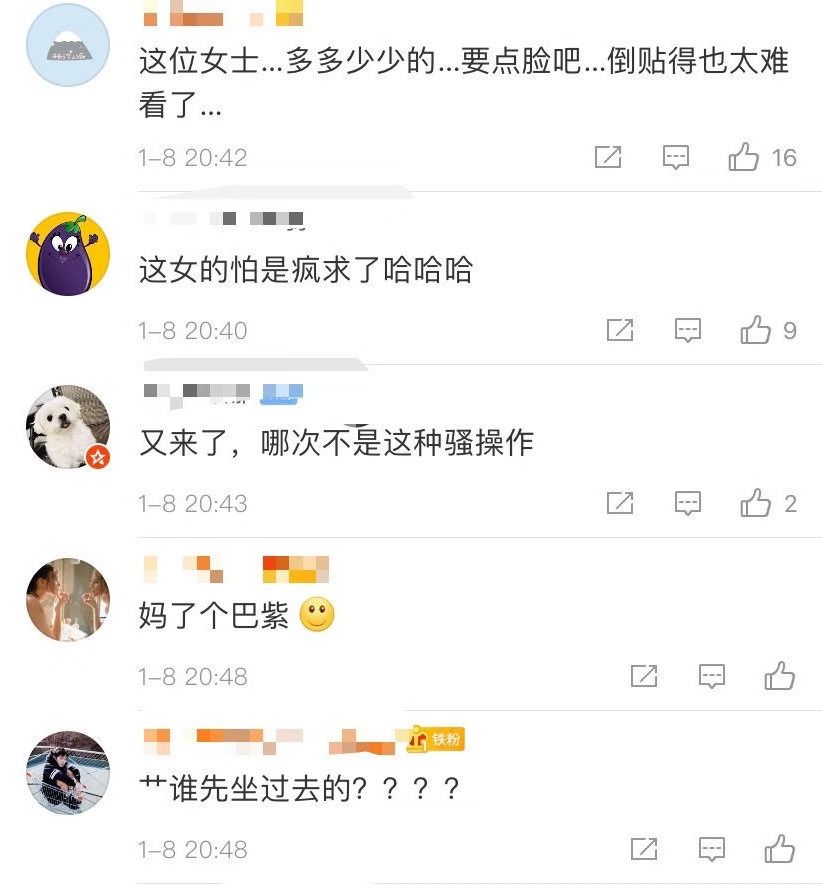Like the 谁先坐过去的 comment
This screenshot has width=822, height=888.
pos(779,850)
